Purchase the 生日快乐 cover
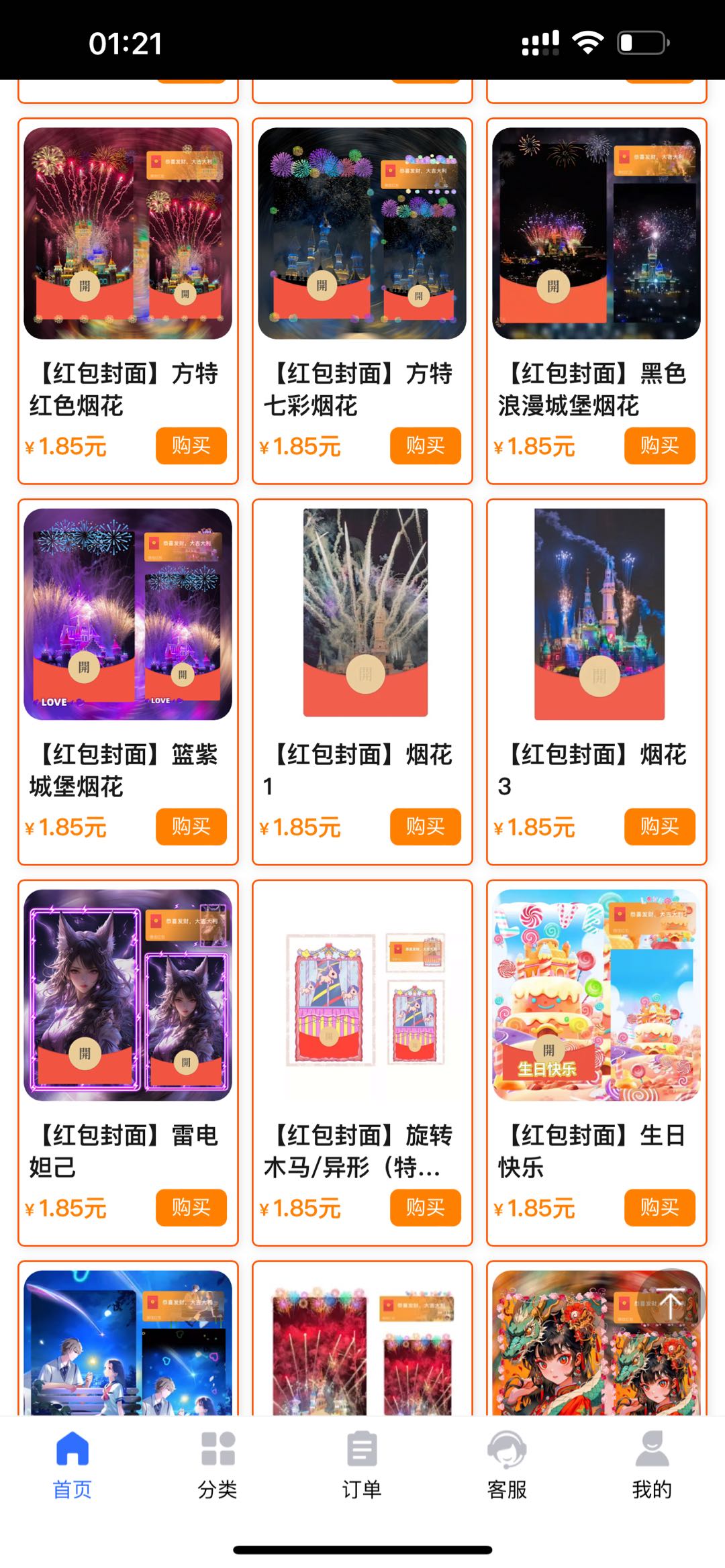The image size is (725, 1568). (x=659, y=1208)
